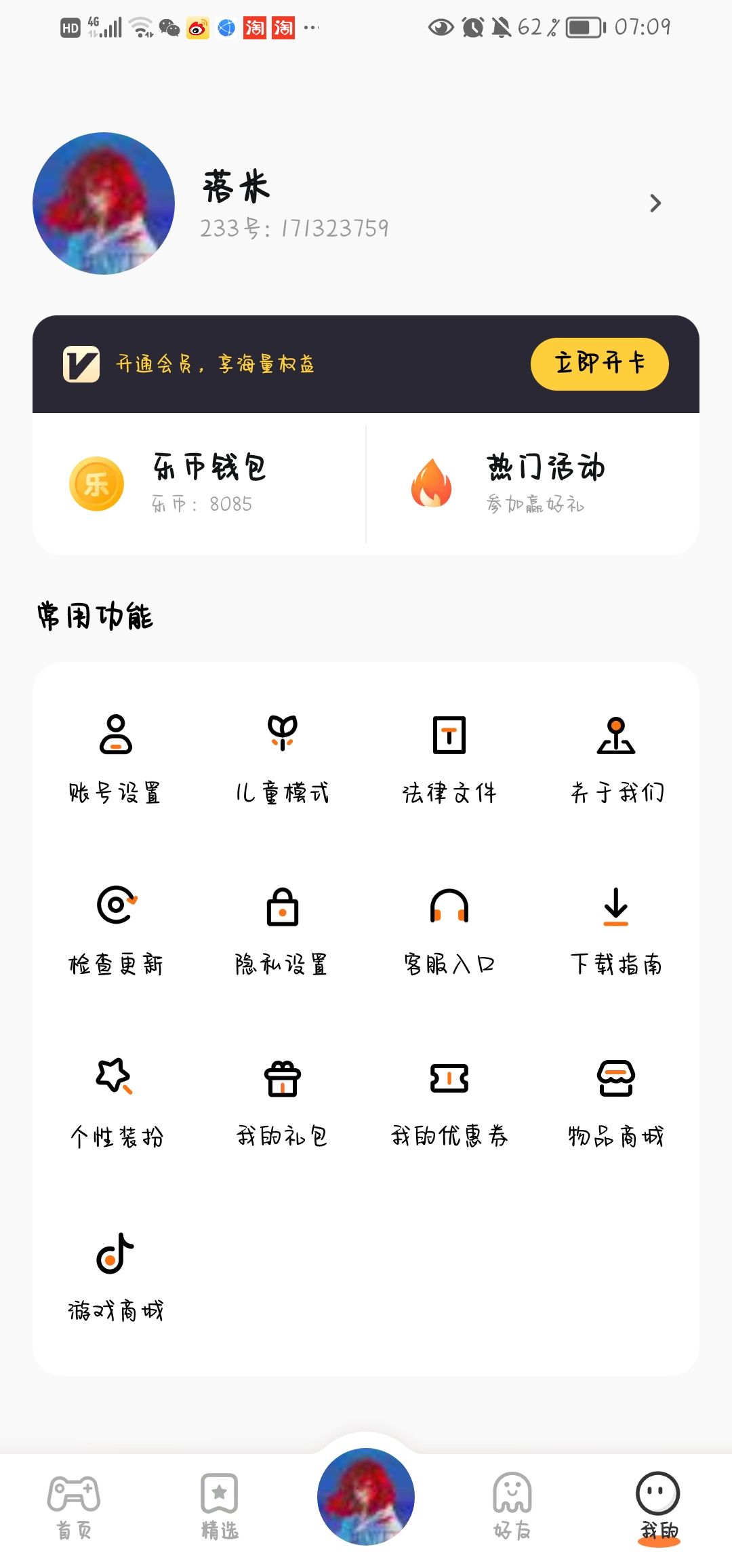Open 法律文件 legal documents

pyautogui.click(x=449, y=758)
